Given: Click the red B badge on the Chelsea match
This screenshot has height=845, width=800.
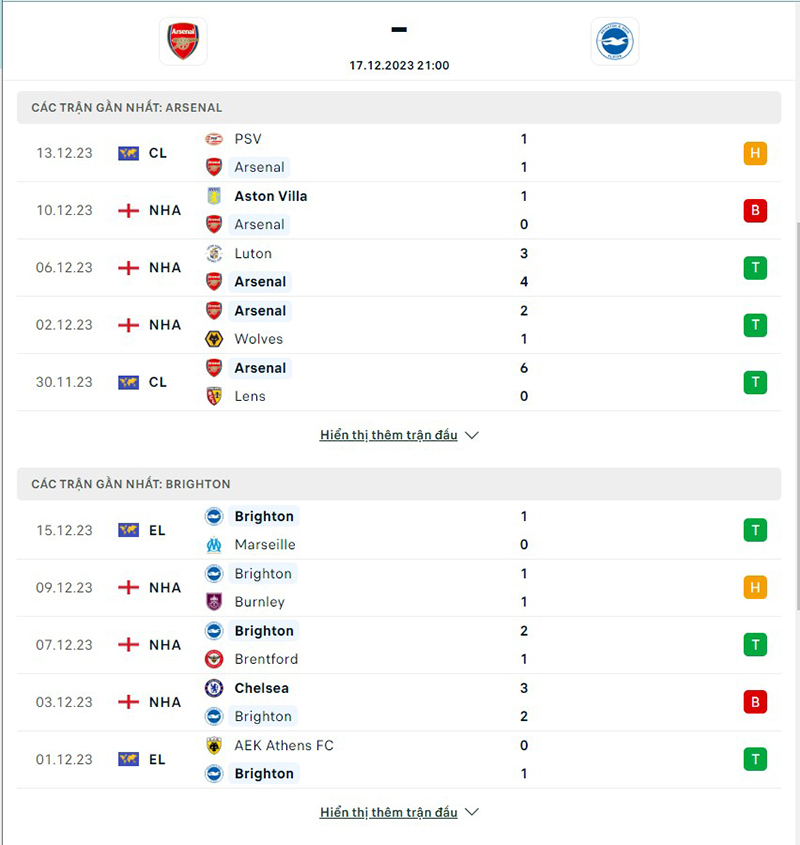Looking at the screenshot, I should (x=755, y=702).
